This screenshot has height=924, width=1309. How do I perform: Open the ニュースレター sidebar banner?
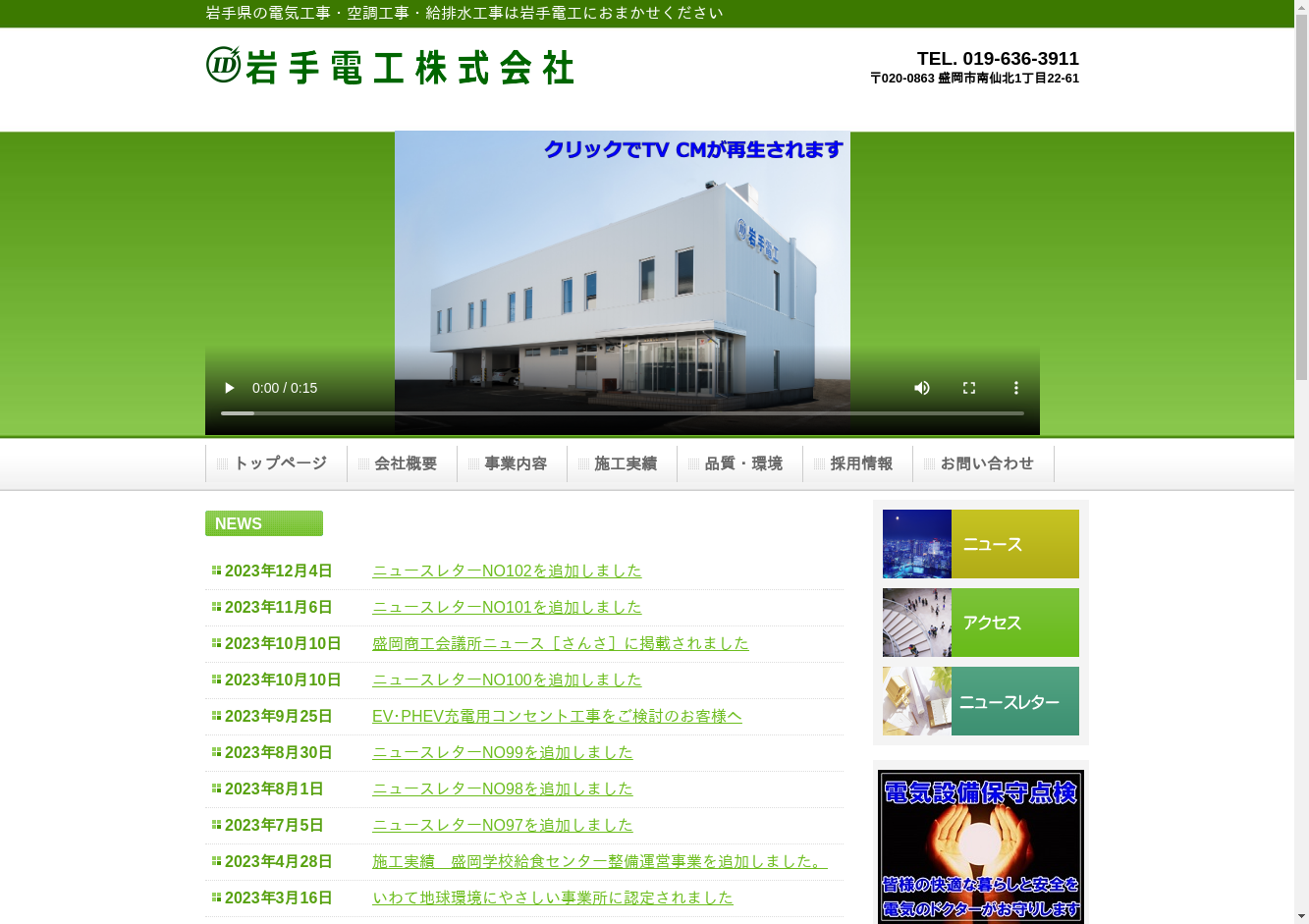click(x=980, y=701)
